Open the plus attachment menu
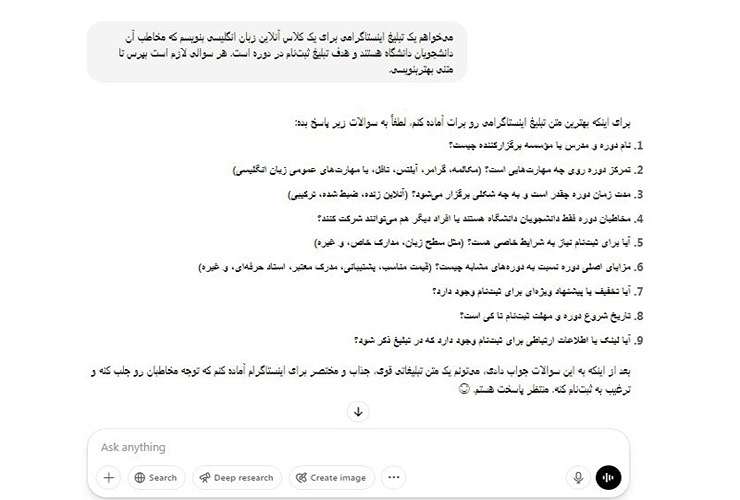 click(x=109, y=478)
